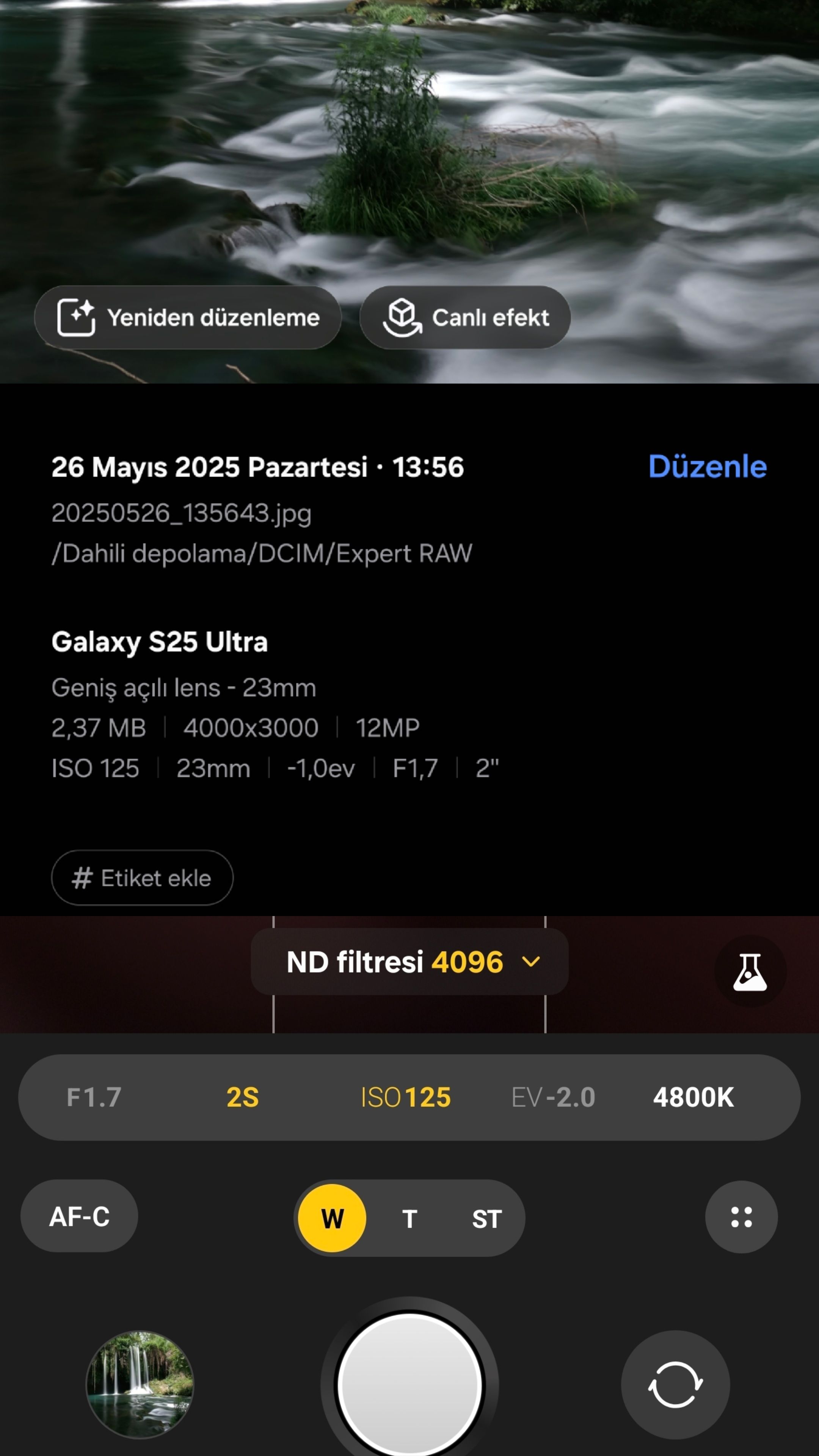Switch to the ST lens
The height and width of the screenshot is (1456, 819).
point(486,1219)
